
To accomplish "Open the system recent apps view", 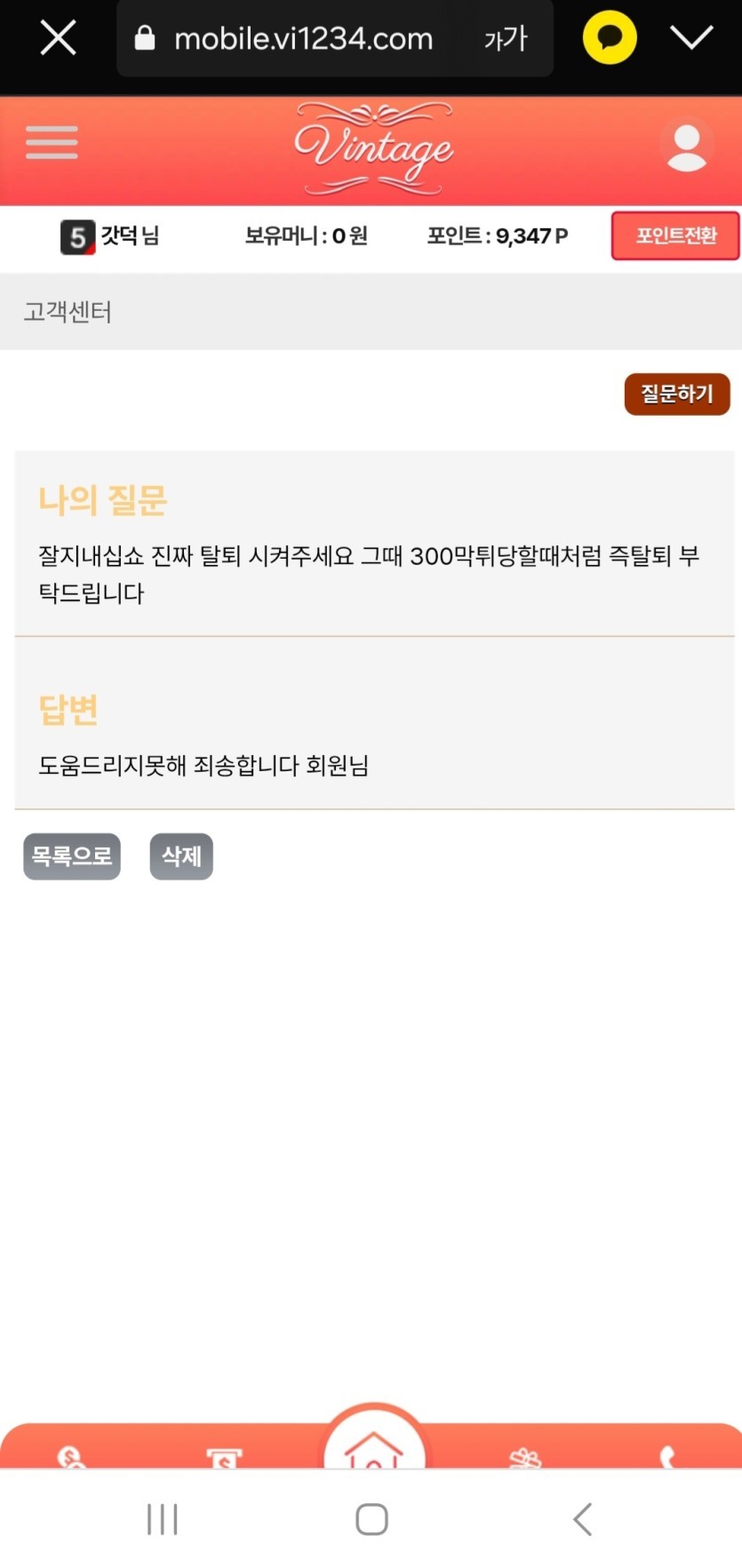I will (x=162, y=1518).
